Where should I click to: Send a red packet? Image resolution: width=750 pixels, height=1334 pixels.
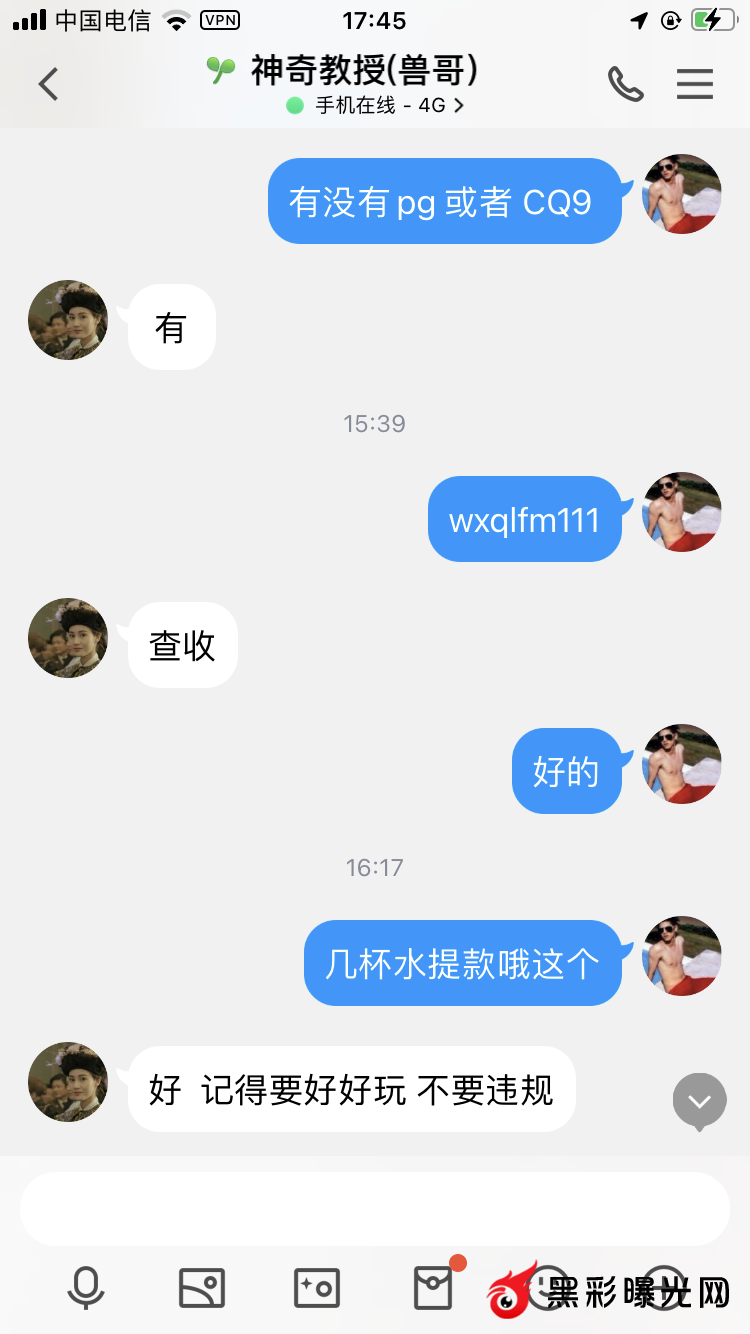pyautogui.click(x=433, y=1288)
